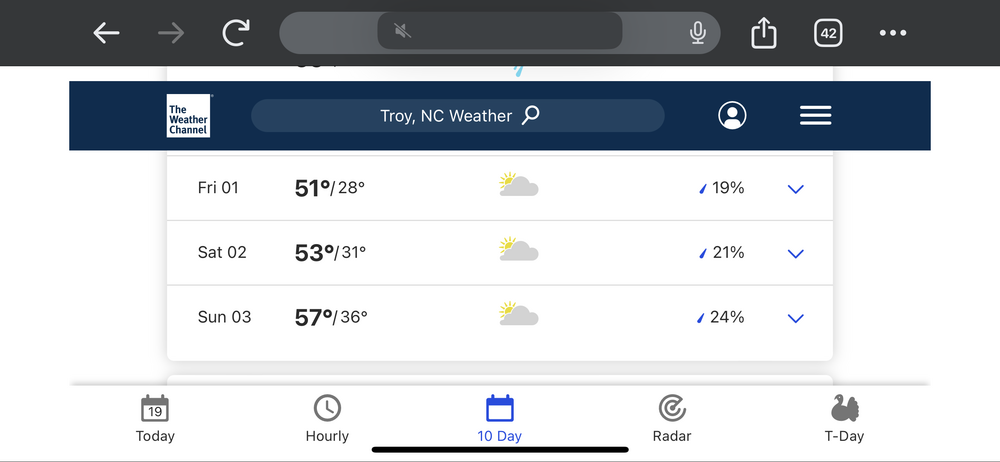Go back to previous page
Image resolution: width=1000 pixels, height=462 pixels.
pos(106,33)
